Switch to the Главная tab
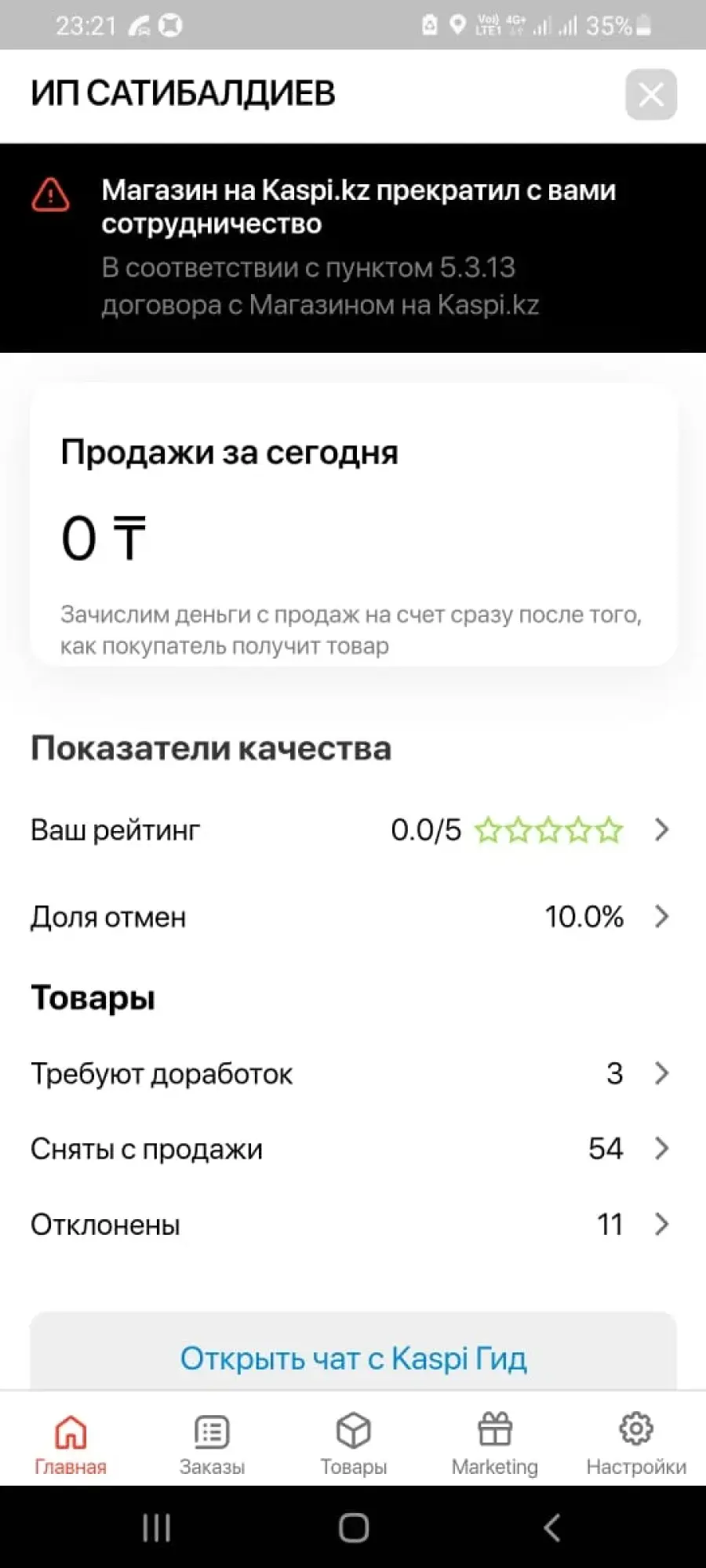Viewport: 706px width, 1568px height. pos(71,1444)
